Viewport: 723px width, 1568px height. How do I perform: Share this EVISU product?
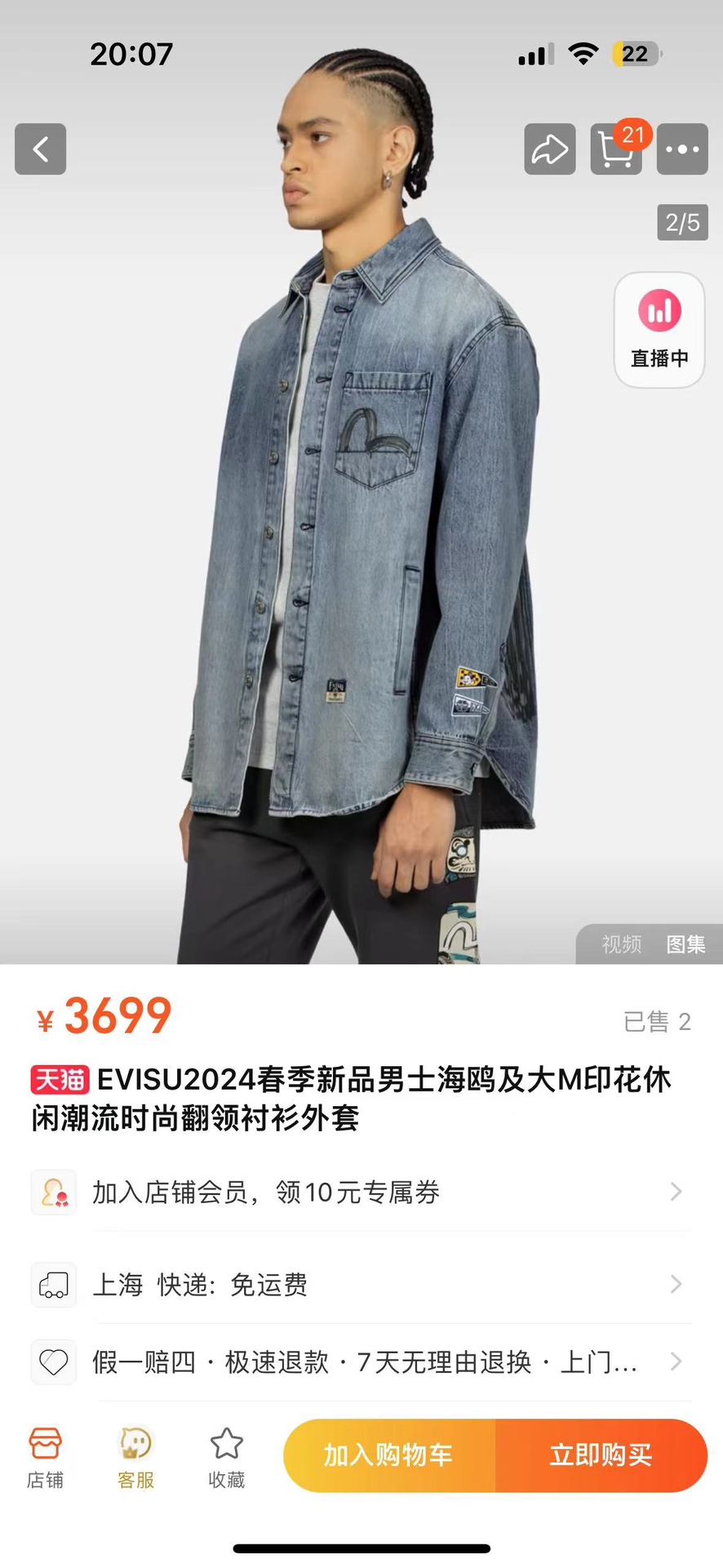(x=549, y=149)
